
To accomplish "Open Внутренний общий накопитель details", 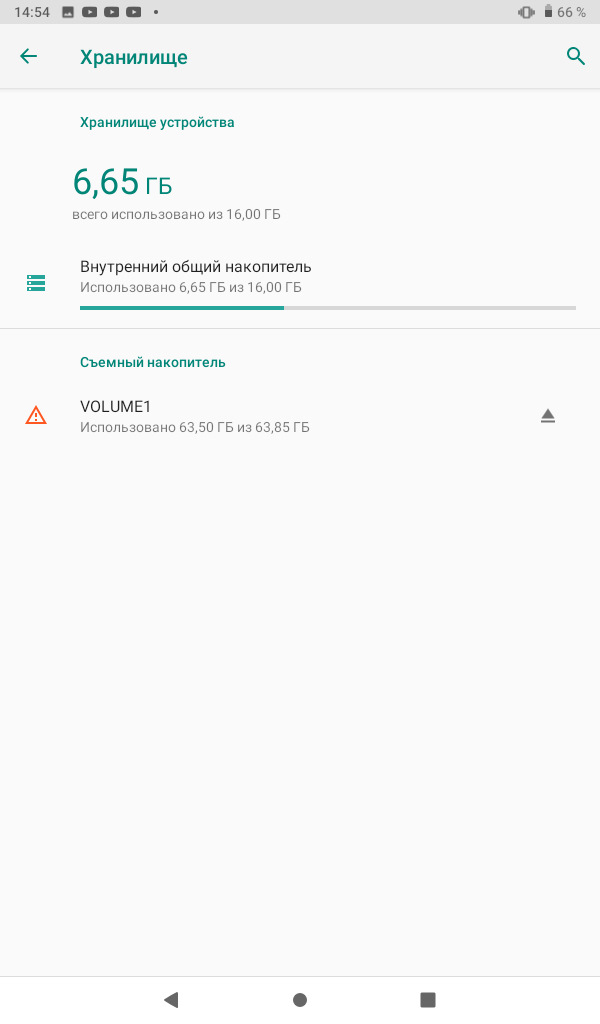I will click(300, 283).
